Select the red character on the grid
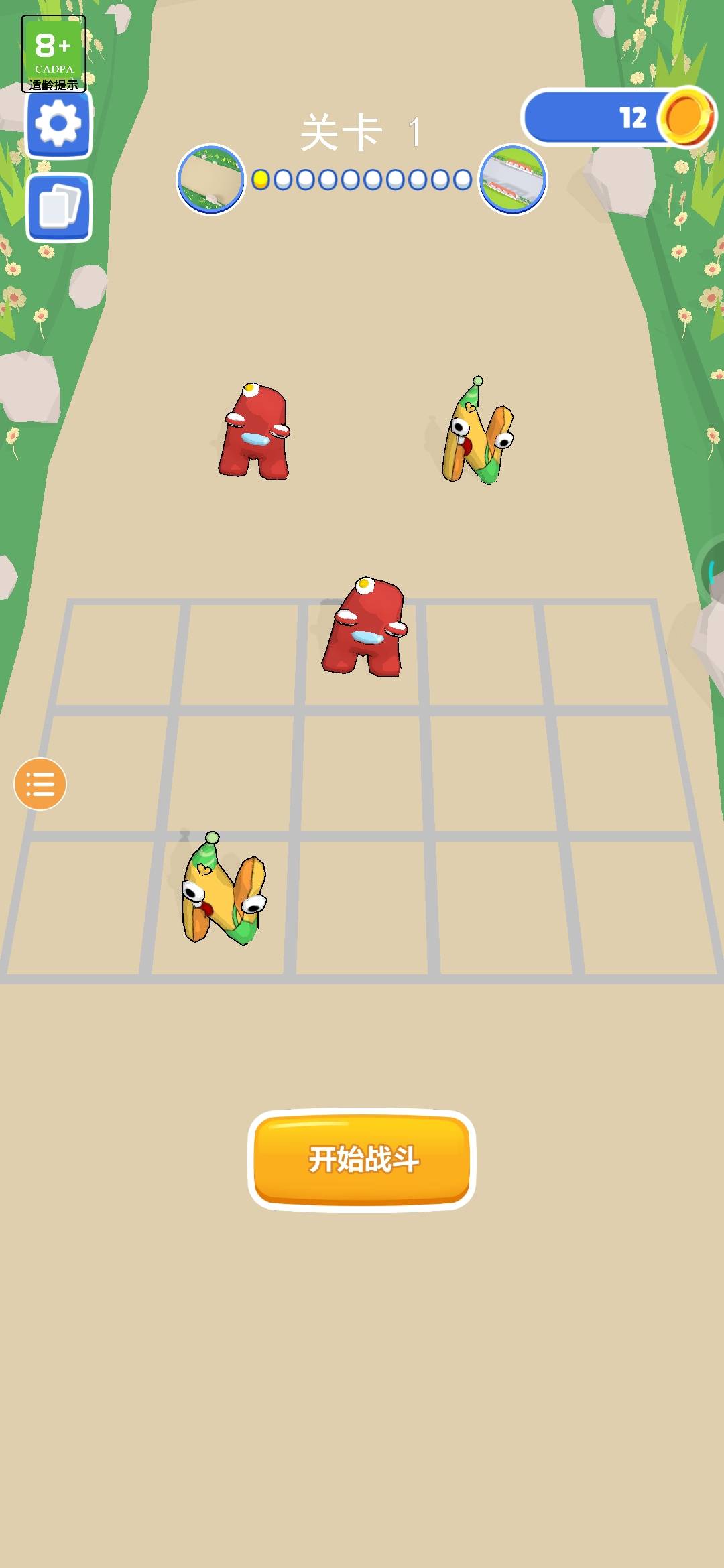Screen dimensions: 724x1568 pyautogui.click(x=364, y=630)
